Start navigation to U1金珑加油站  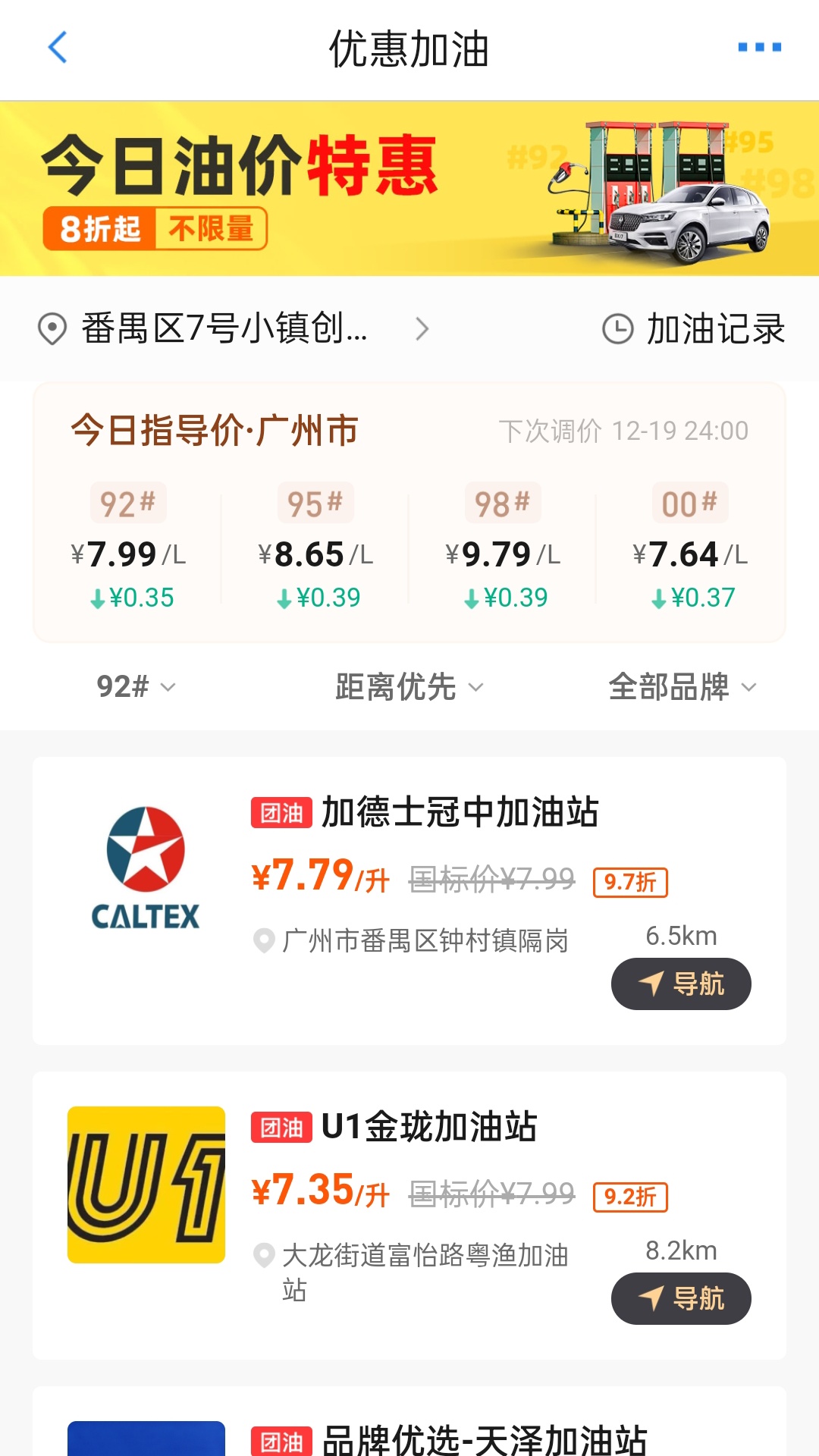click(x=681, y=1299)
